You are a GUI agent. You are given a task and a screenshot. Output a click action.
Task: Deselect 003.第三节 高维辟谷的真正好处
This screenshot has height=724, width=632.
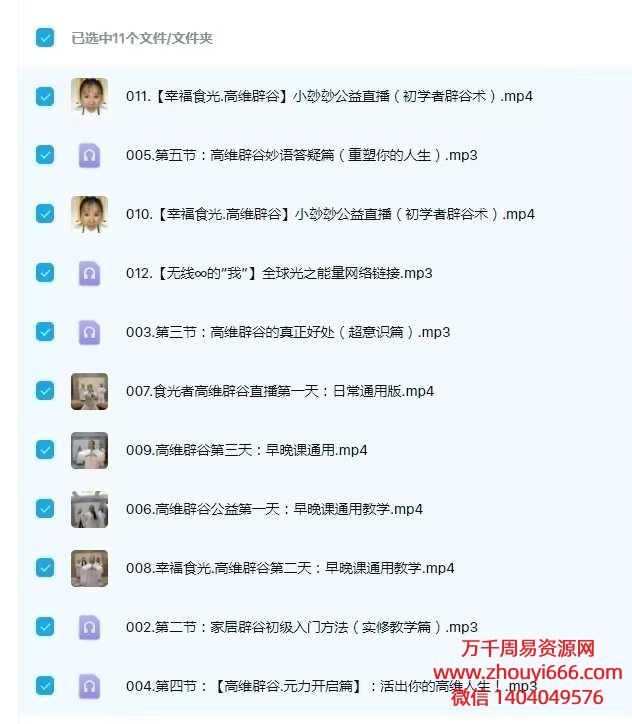[x=45, y=332]
